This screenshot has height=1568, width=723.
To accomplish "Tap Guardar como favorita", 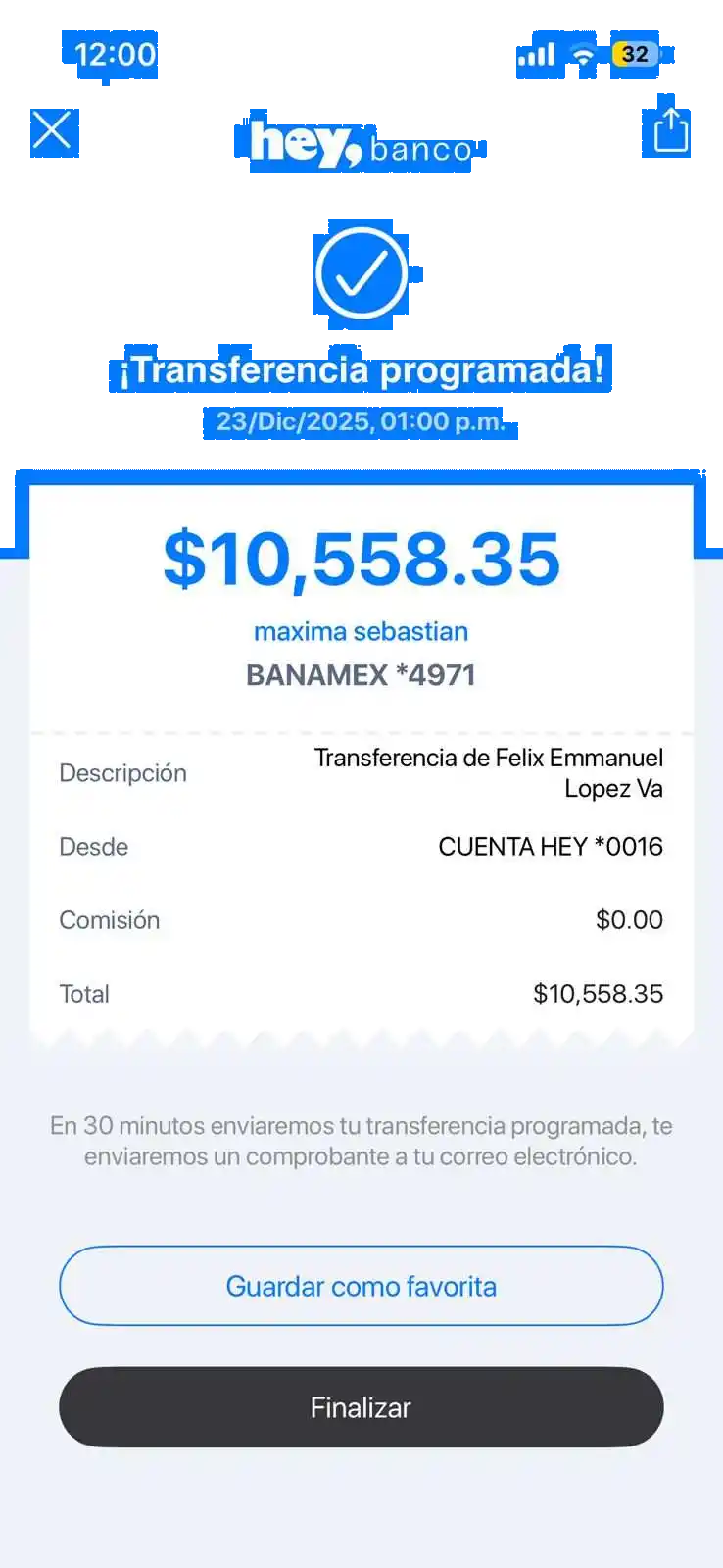I will (361, 1286).
